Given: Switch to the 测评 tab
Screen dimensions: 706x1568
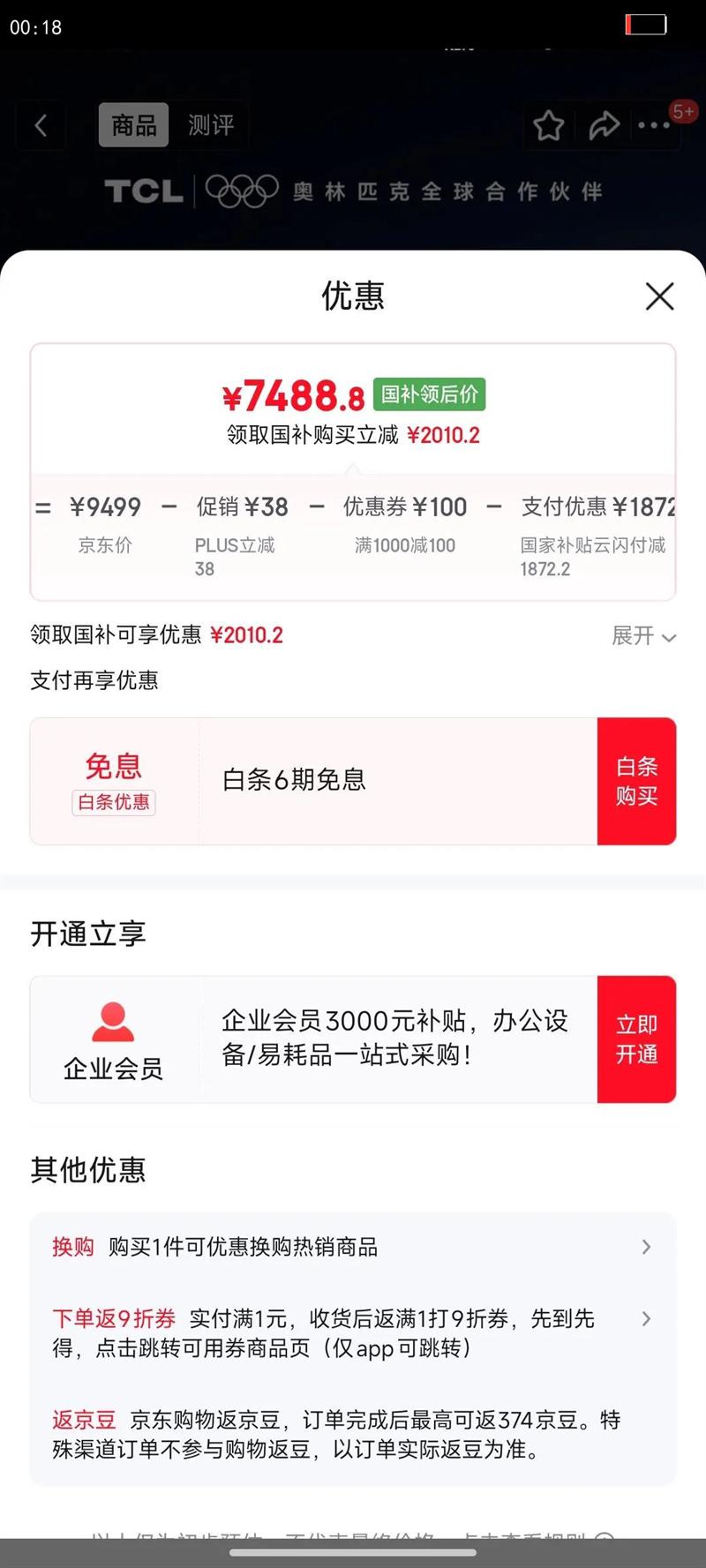Looking at the screenshot, I should point(212,125).
